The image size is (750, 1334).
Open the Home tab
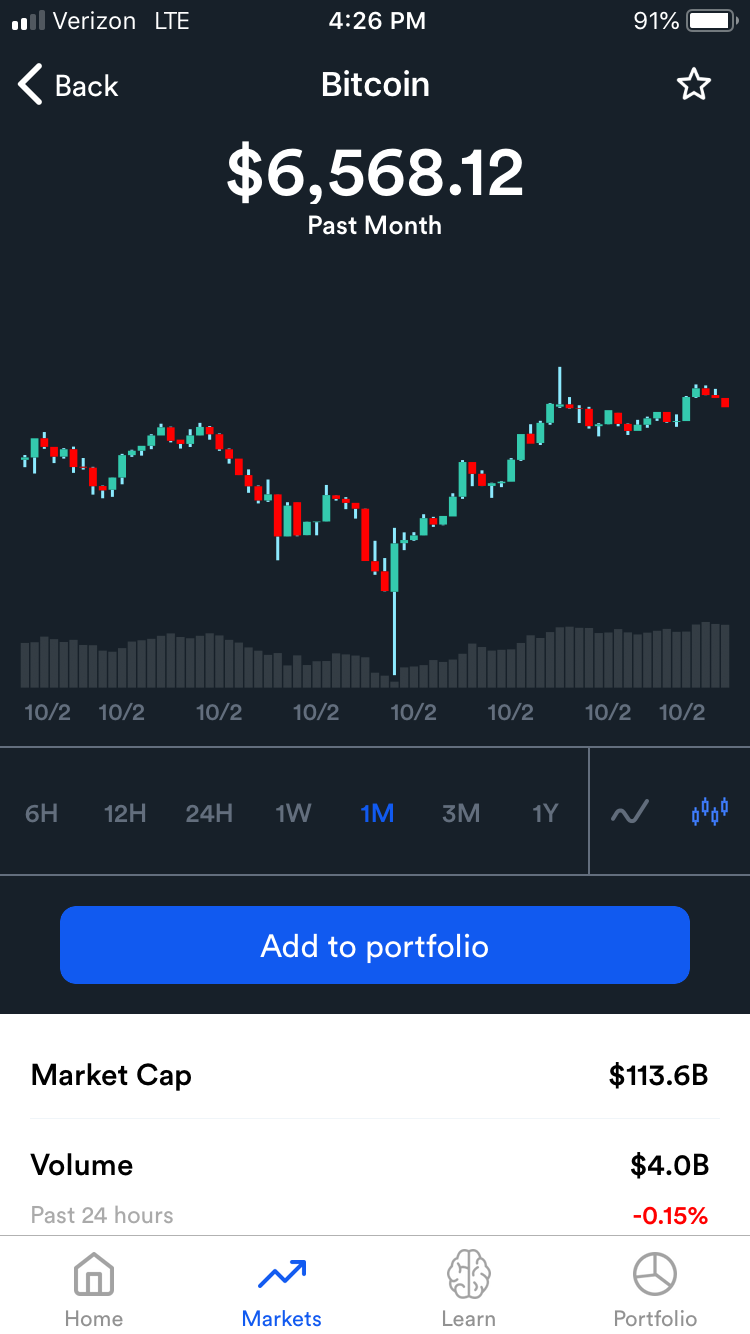pos(94,1290)
